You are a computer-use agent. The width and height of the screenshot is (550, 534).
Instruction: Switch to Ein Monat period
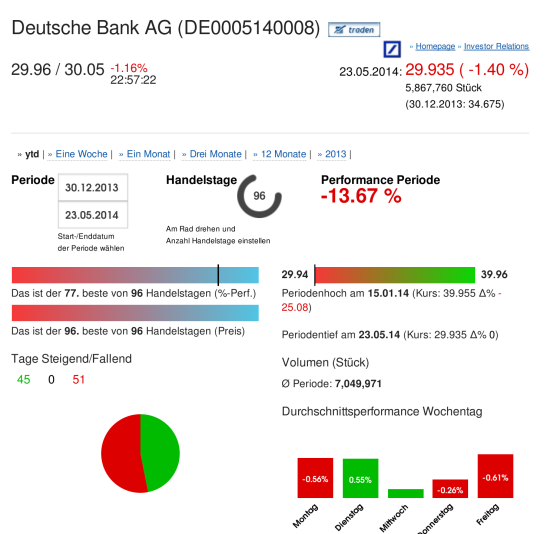pos(148,154)
